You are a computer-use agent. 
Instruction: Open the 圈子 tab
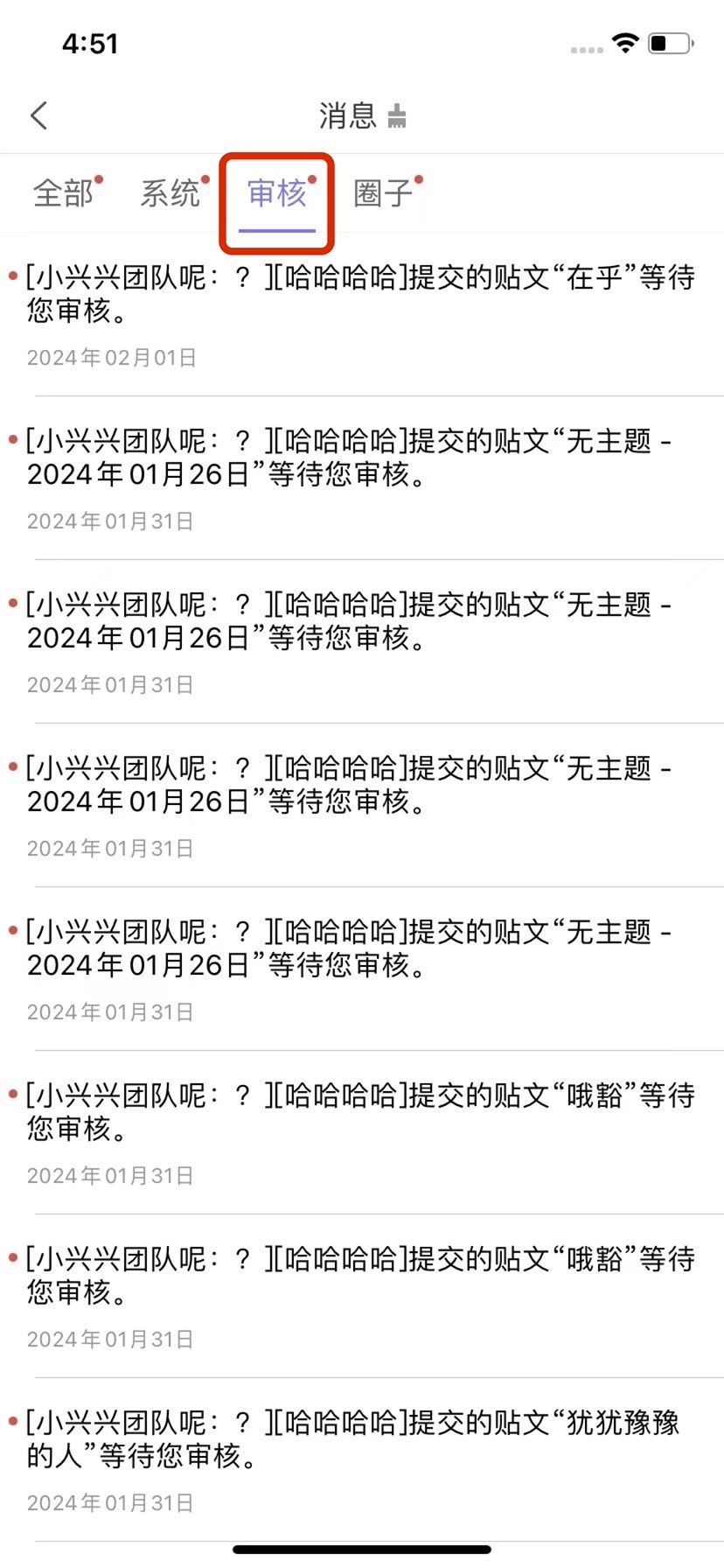point(383,193)
